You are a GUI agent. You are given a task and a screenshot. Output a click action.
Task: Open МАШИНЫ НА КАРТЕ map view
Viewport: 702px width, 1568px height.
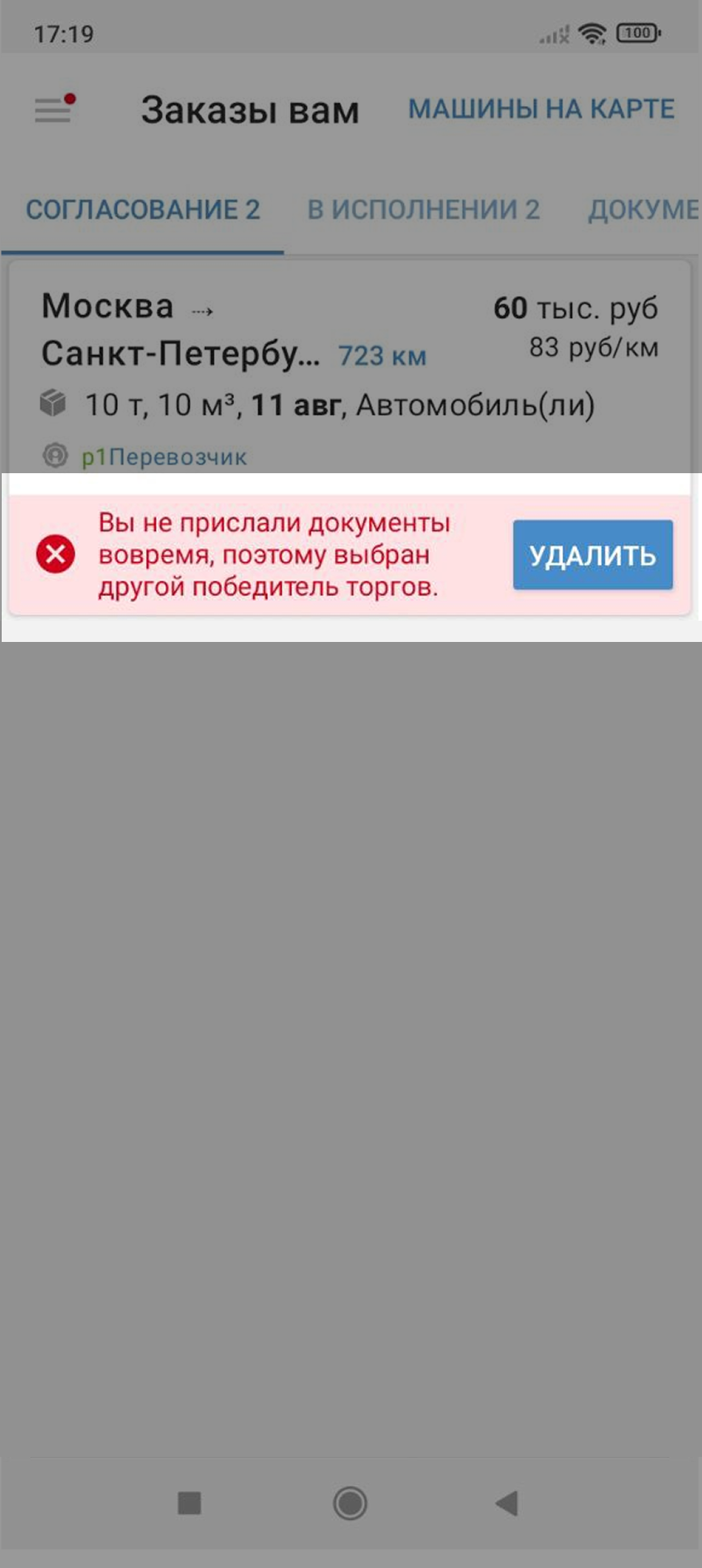pyautogui.click(x=541, y=109)
